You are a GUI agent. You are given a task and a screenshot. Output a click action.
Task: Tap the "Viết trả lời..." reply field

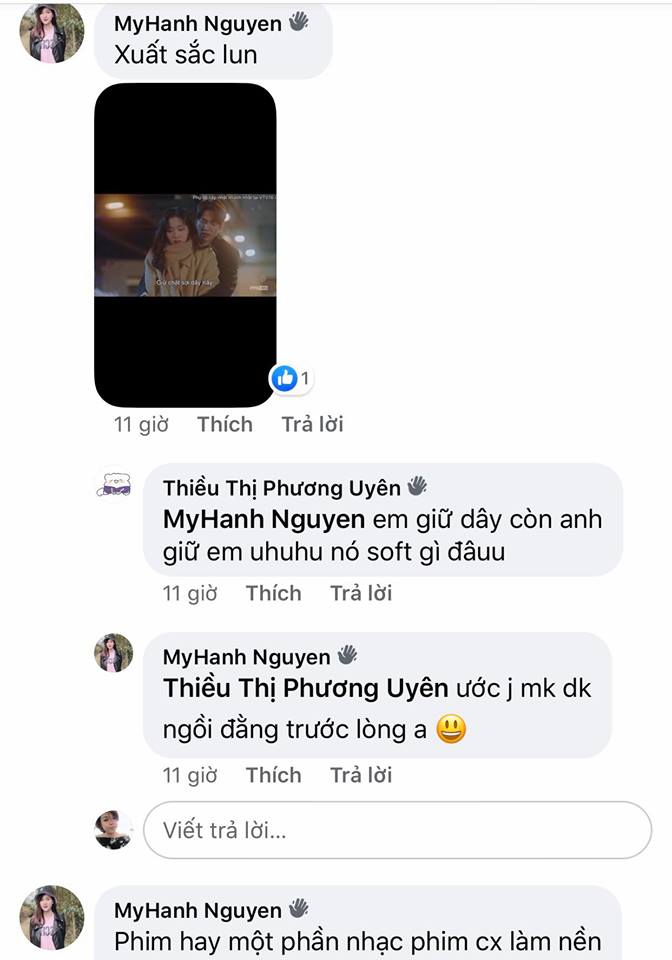pos(397,830)
